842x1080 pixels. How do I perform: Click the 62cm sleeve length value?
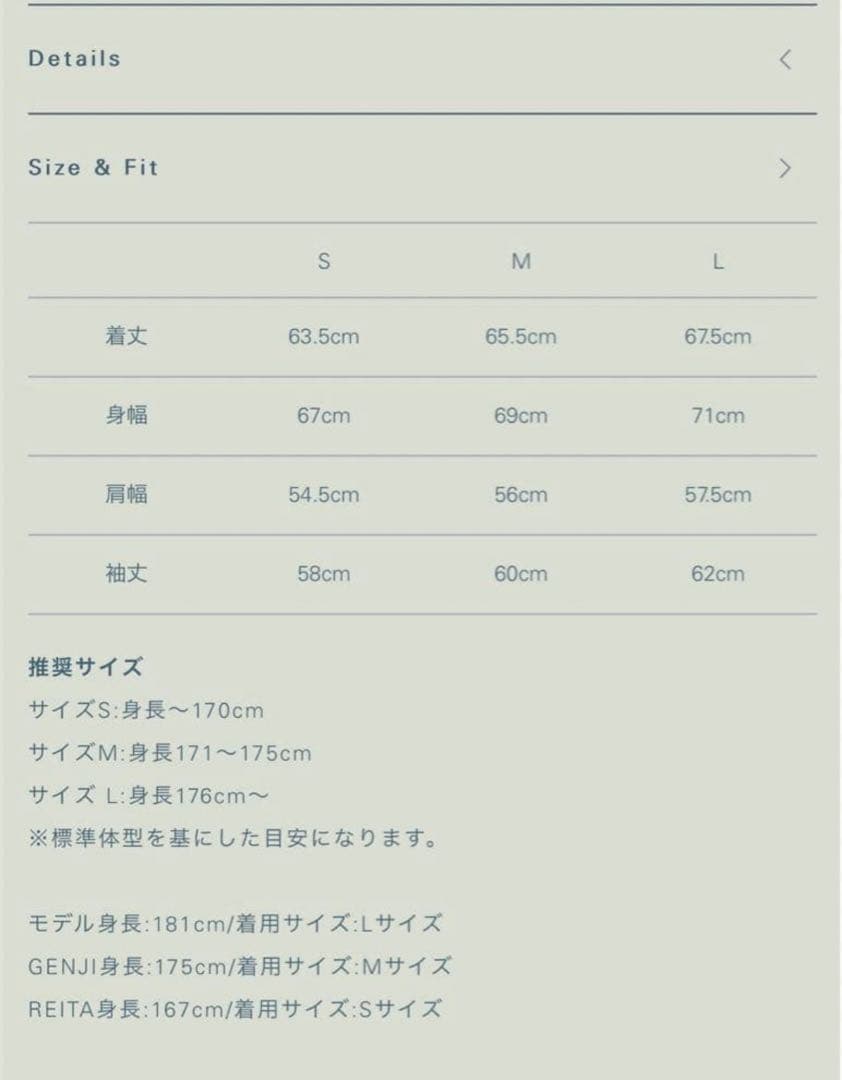(717, 573)
